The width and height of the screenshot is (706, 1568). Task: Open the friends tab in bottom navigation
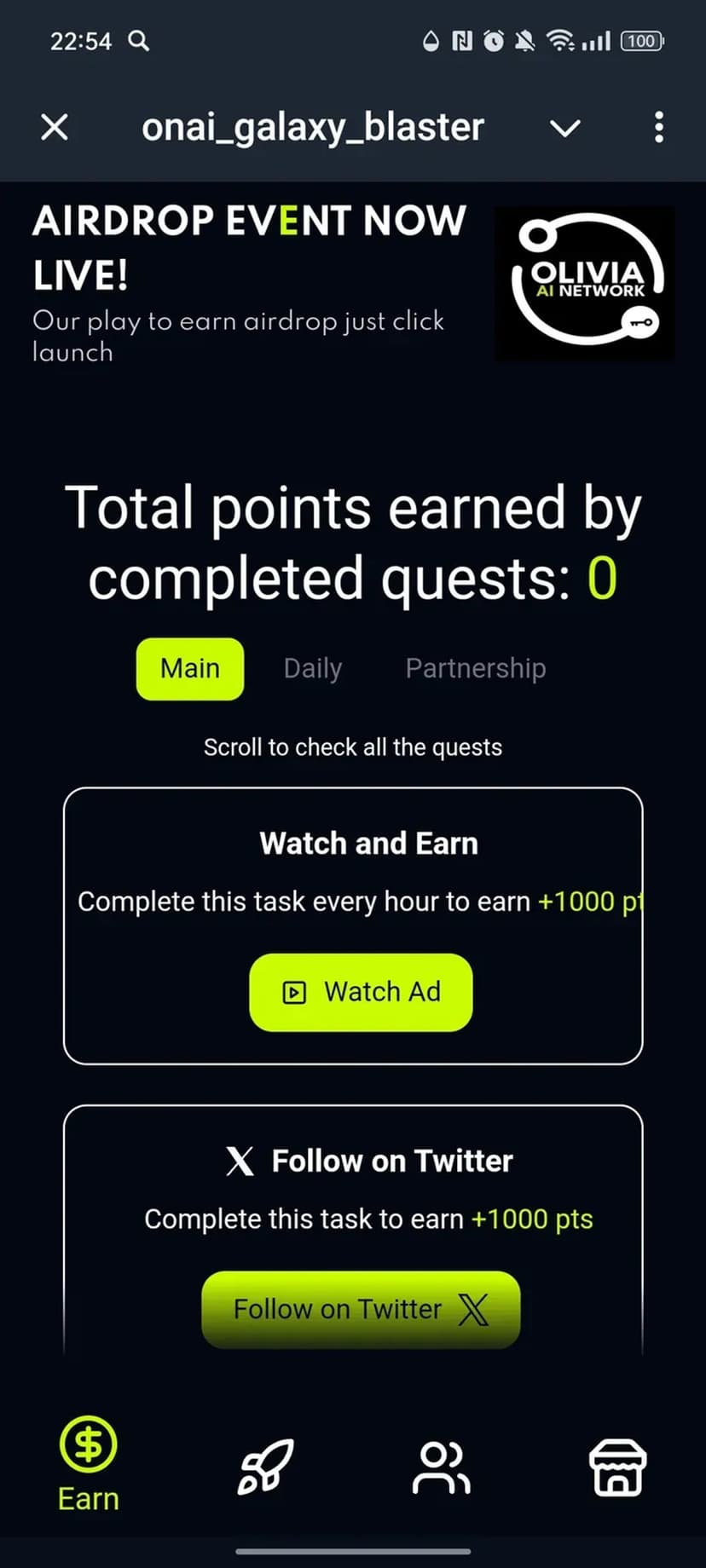pyautogui.click(x=441, y=1467)
